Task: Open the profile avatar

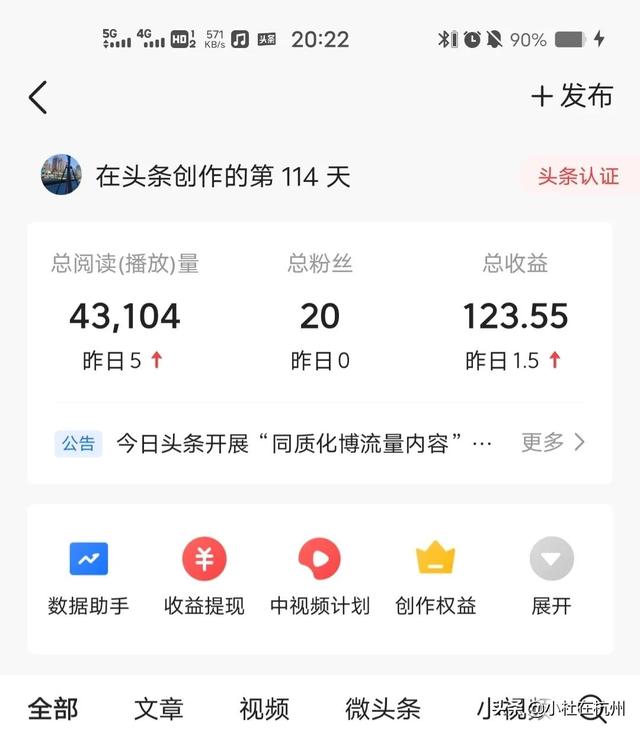Action: pos(61,176)
